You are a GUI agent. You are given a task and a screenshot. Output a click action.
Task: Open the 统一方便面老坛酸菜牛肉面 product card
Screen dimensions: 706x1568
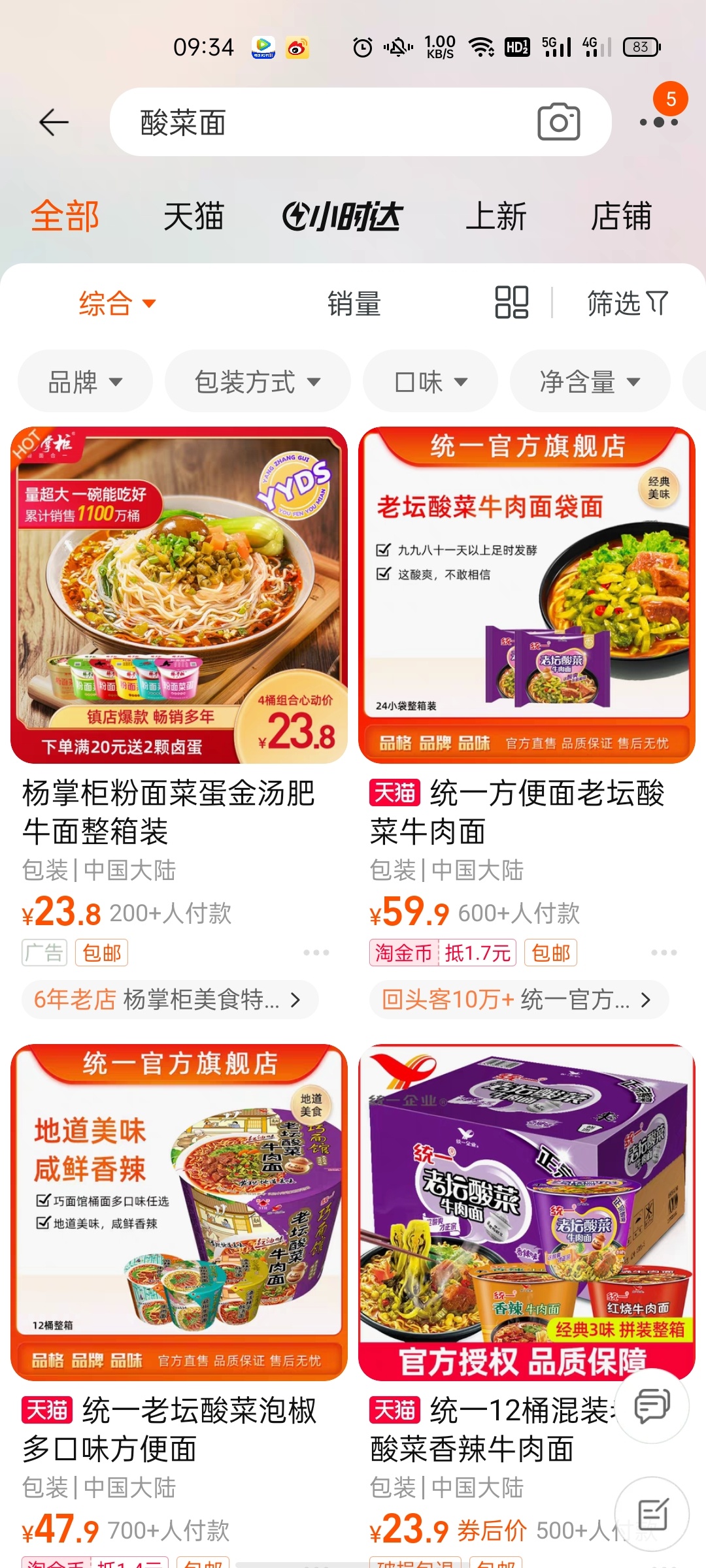coord(526,595)
